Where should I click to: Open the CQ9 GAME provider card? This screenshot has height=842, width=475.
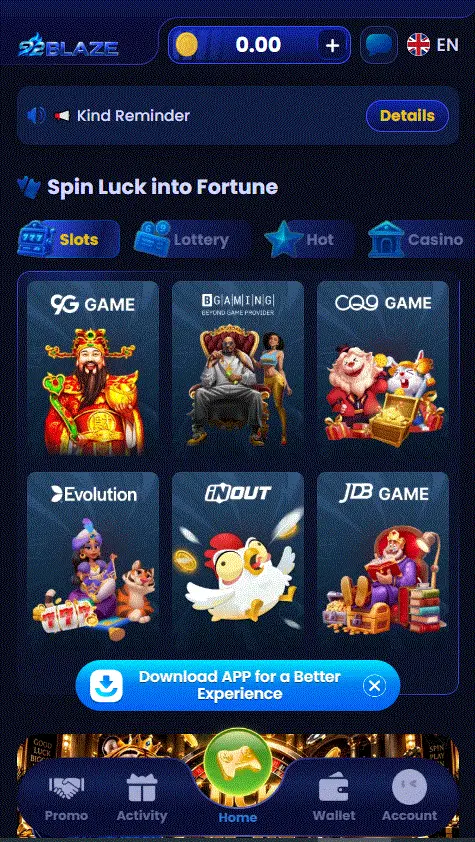pyautogui.click(x=383, y=369)
